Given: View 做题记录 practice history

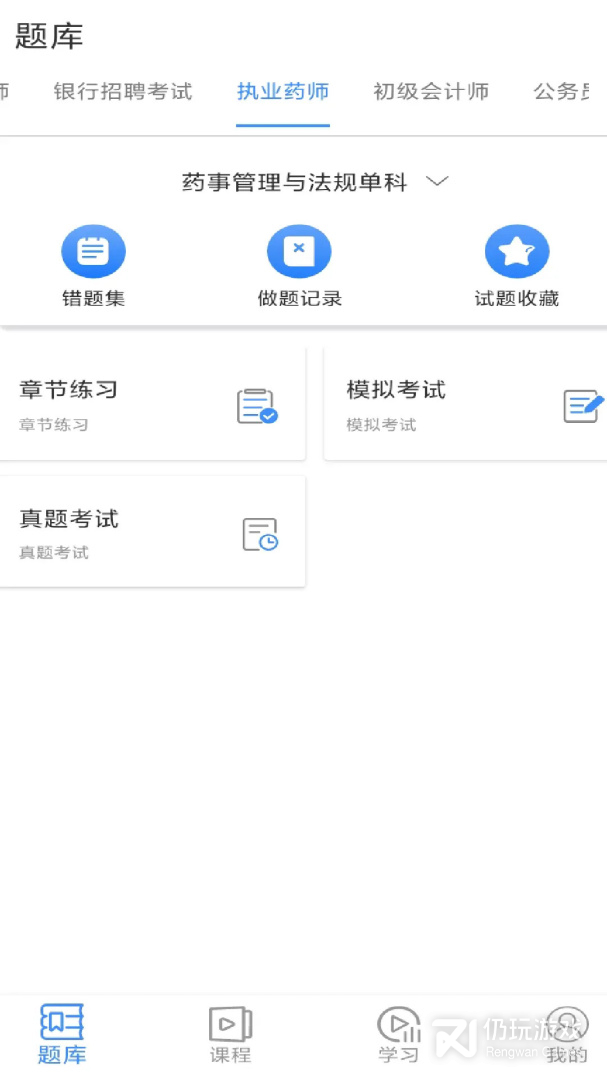Looking at the screenshot, I should click(299, 265).
